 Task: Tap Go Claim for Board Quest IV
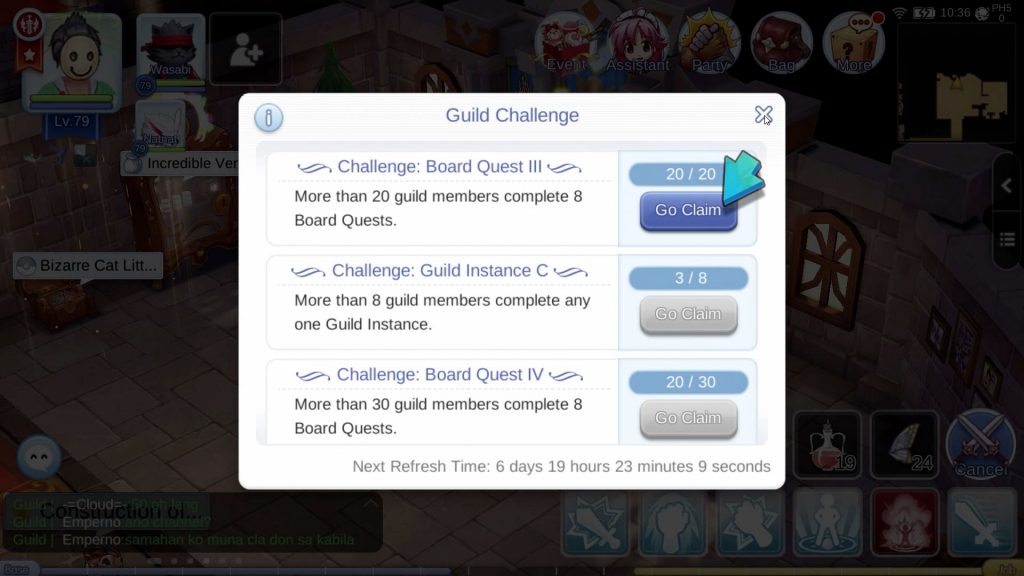(688, 418)
